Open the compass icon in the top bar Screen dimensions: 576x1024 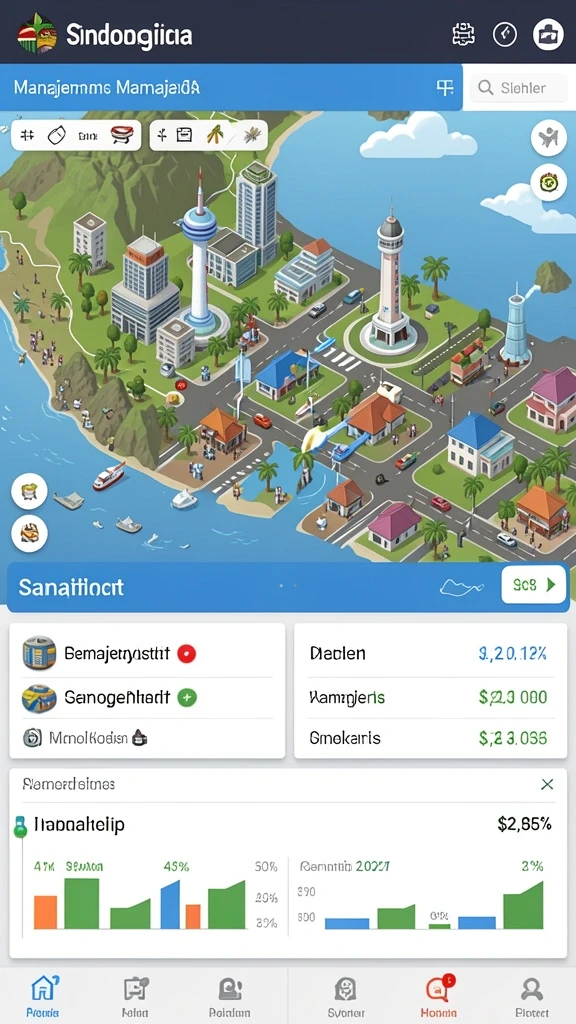[505, 34]
